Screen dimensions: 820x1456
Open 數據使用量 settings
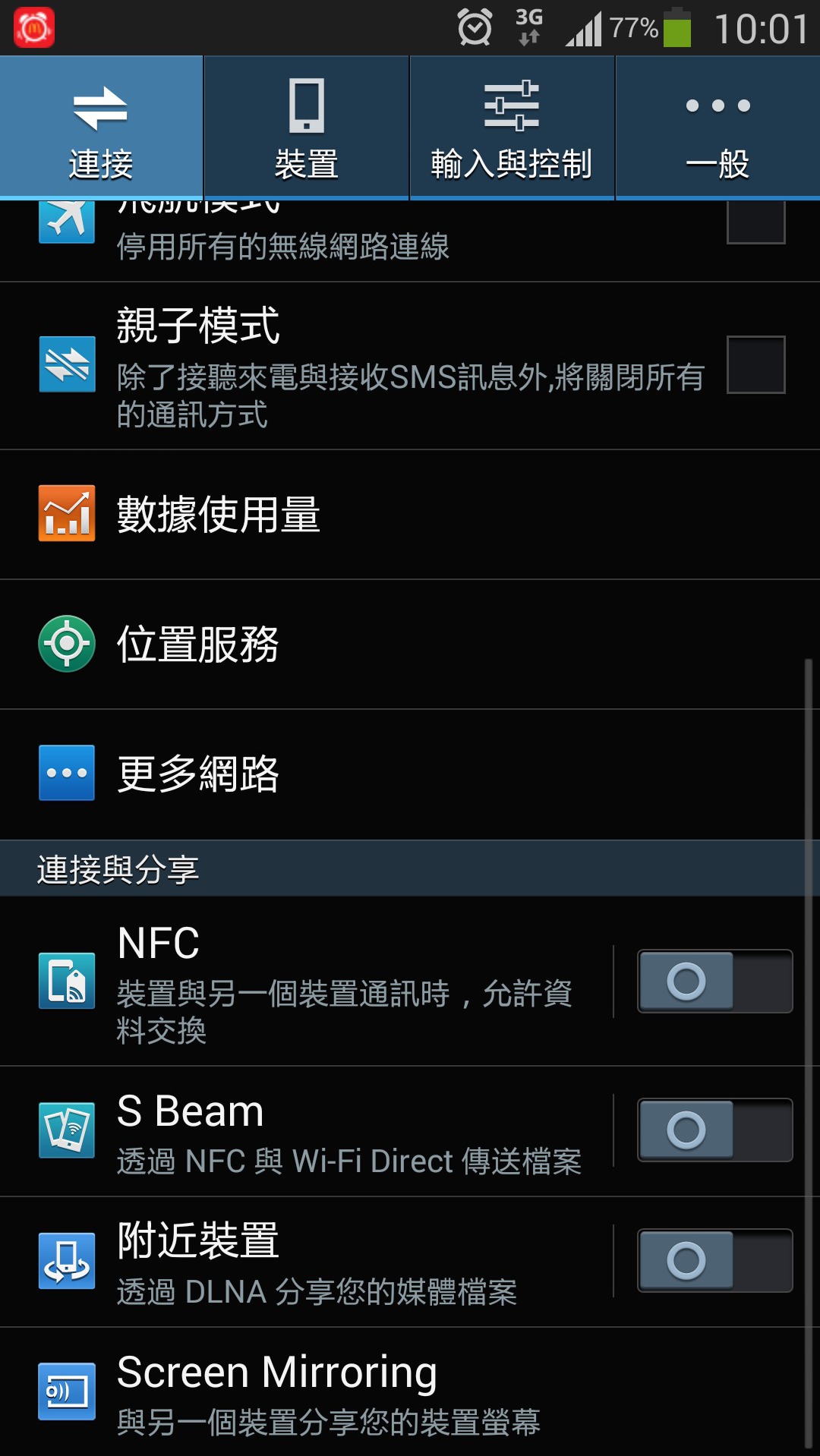(x=410, y=515)
